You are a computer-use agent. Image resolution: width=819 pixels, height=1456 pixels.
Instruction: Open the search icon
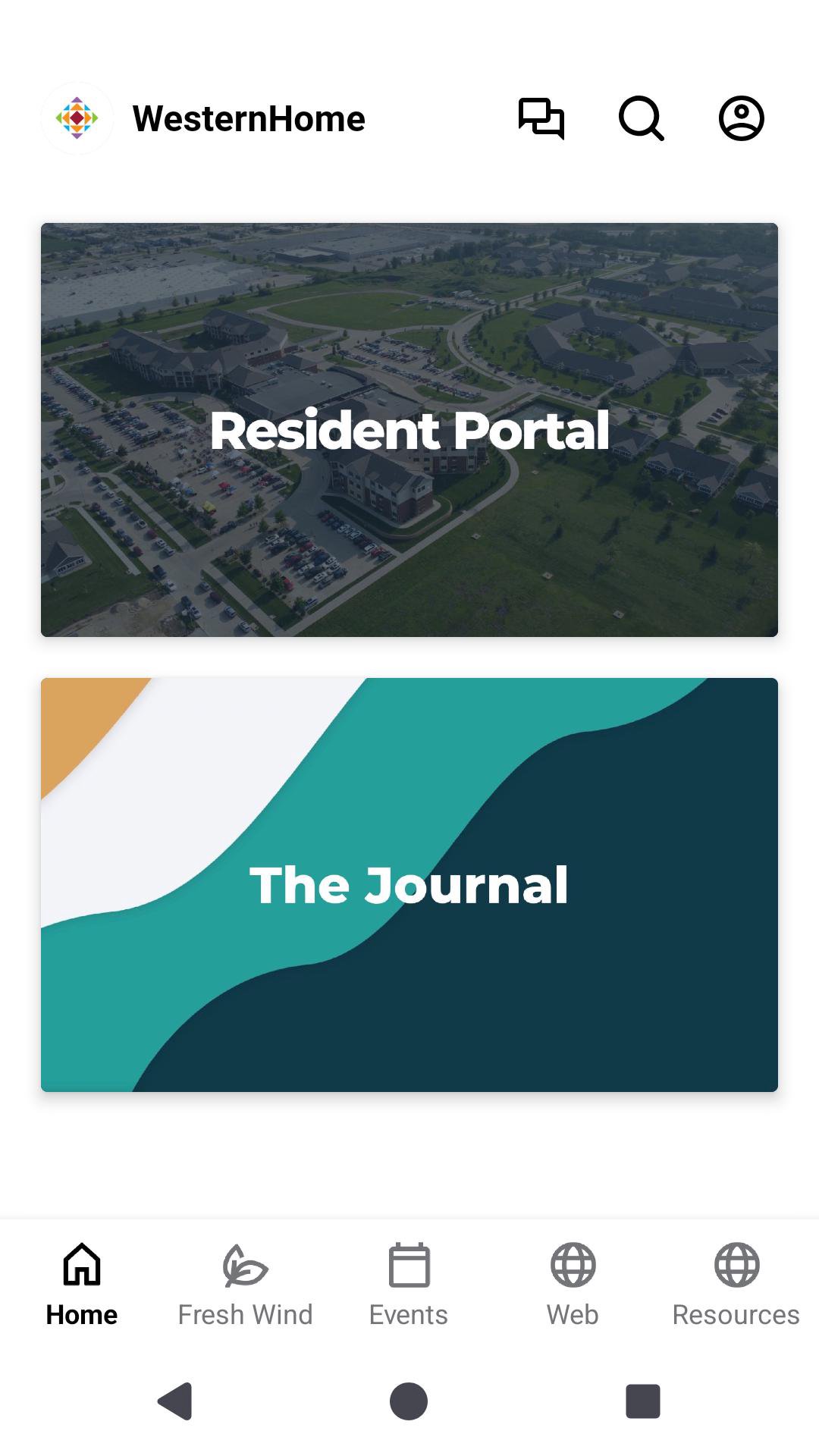pos(641,118)
